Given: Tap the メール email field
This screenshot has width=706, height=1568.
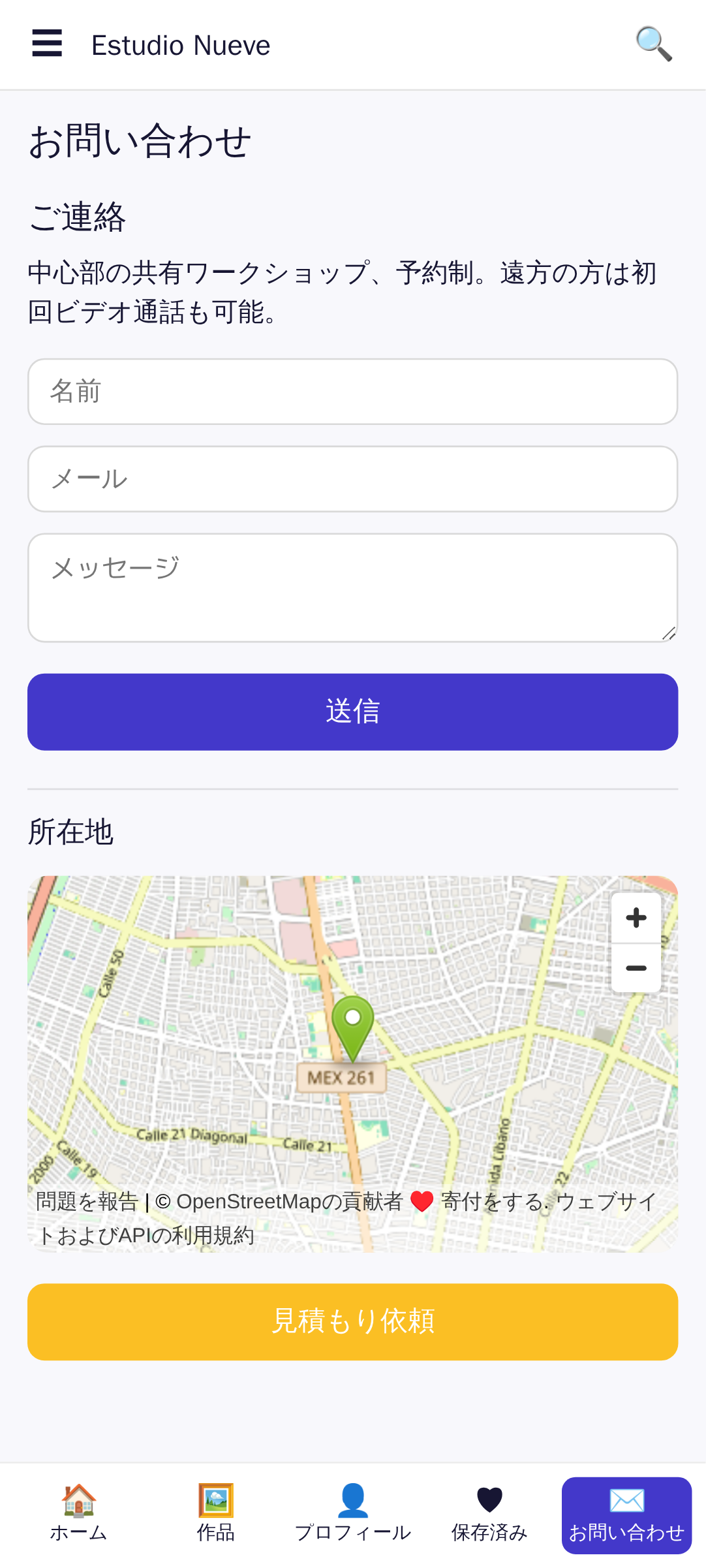Looking at the screenshot, I should pyautogui.click(x=352, y=479).
